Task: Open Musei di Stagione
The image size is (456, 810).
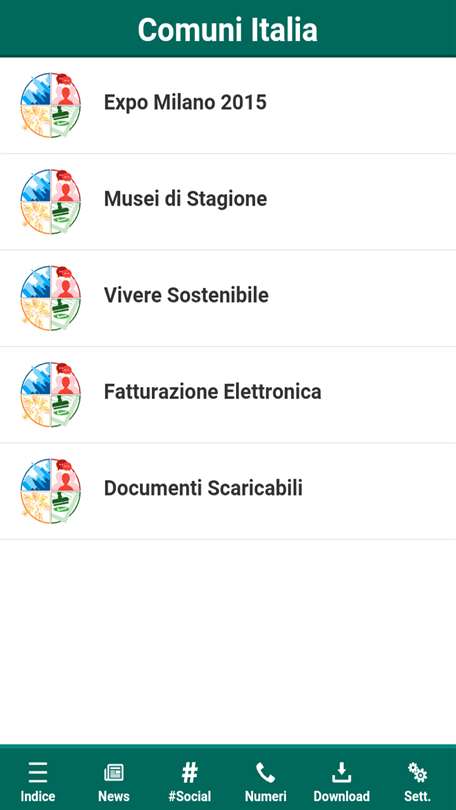Action: 228,202
